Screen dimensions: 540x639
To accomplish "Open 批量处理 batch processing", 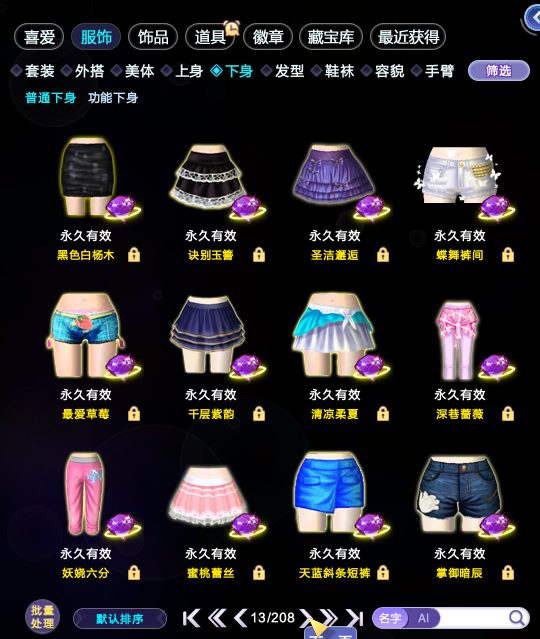I will coord(42,617).
